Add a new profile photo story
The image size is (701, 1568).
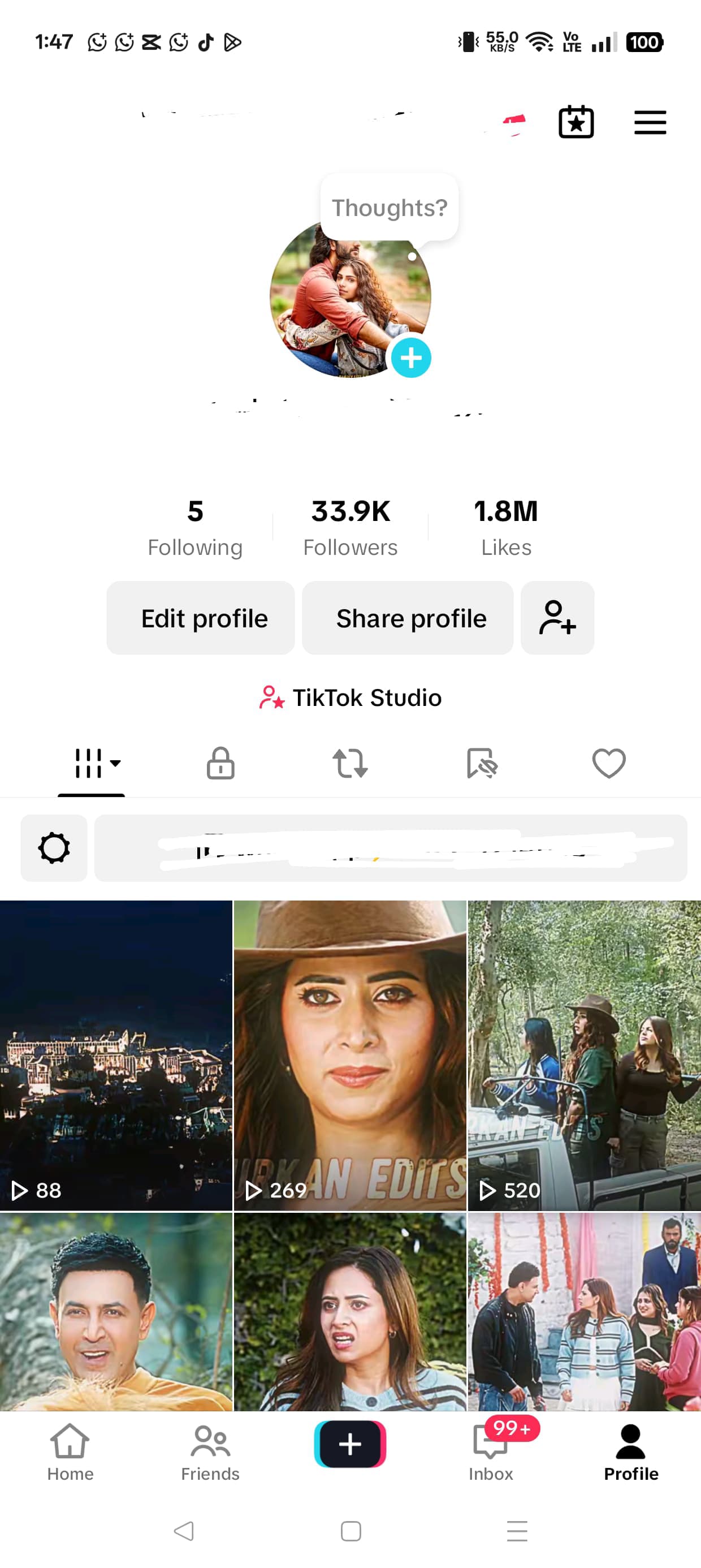pos(411,358)
